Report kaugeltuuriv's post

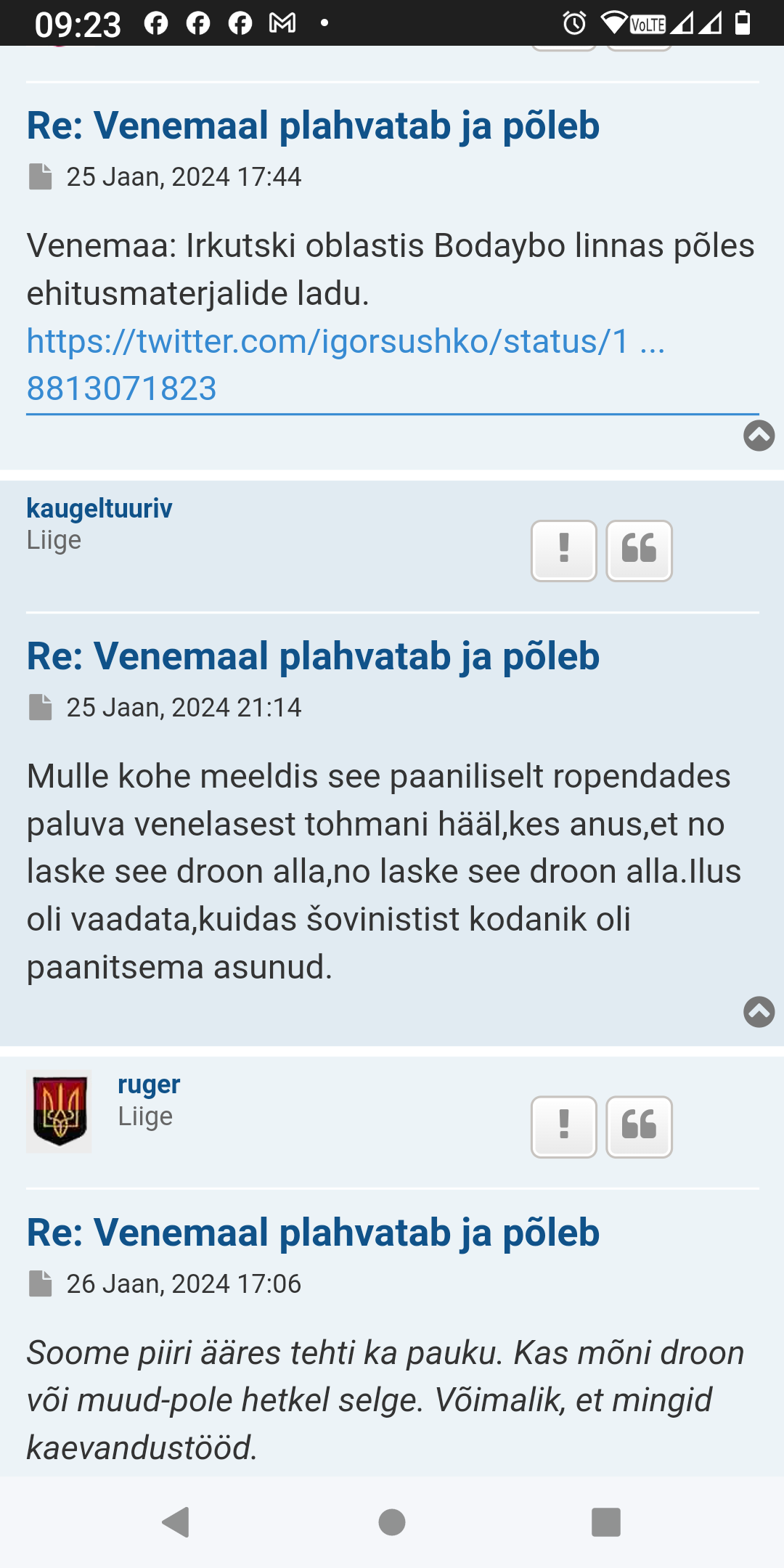[x=563, y=550]
